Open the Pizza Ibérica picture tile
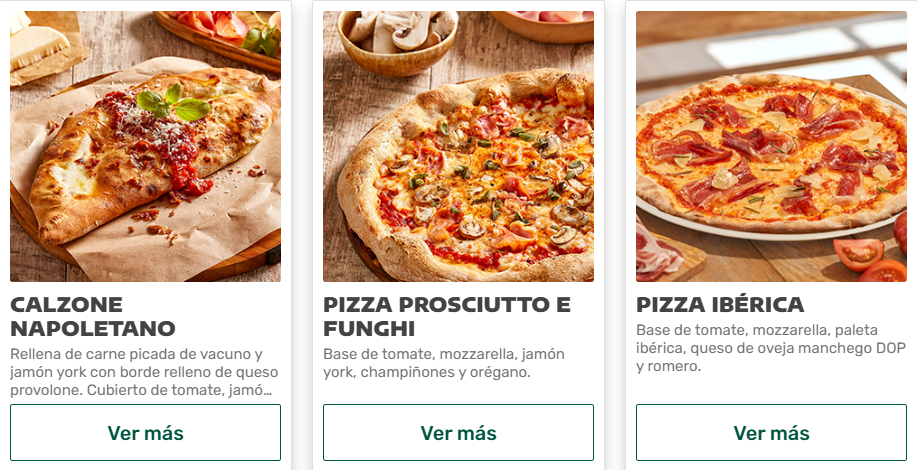Image resolution: width=917 pixels, height=470 pixels. pos(771,146)
